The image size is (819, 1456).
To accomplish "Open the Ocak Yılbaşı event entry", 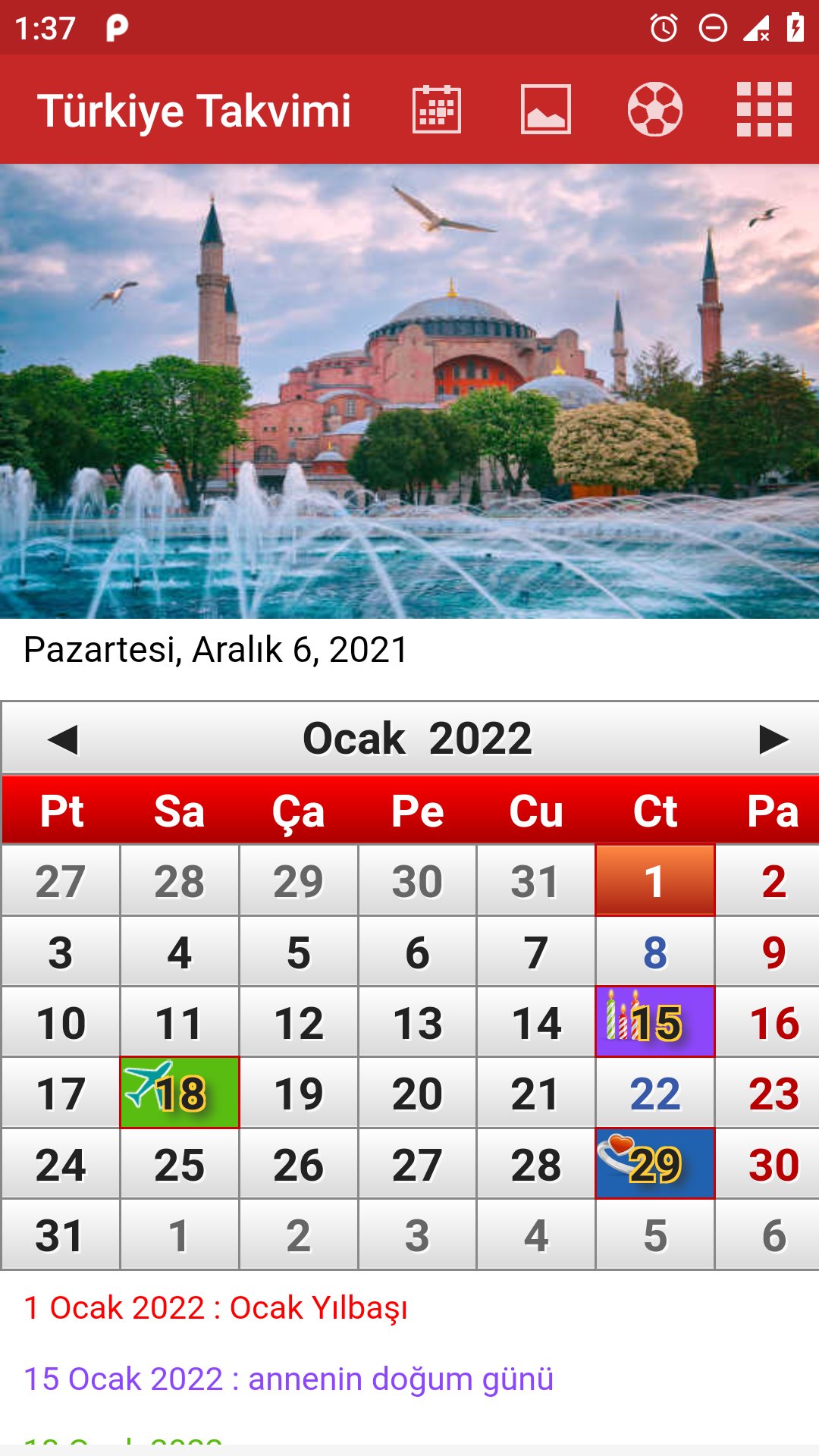I will click(218, 1307).
